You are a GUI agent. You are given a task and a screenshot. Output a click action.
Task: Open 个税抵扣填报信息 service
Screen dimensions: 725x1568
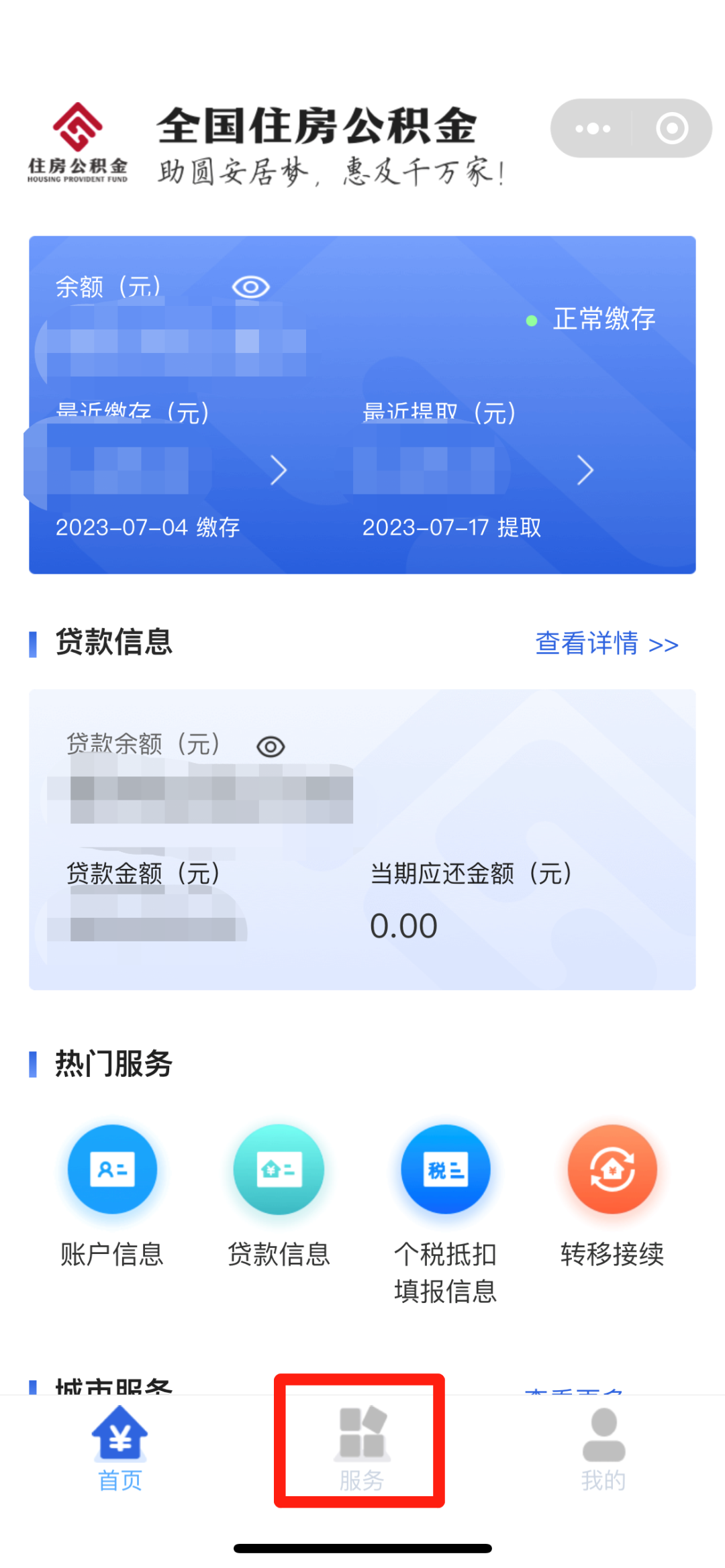pyautogui.click(x=445, y=1208)
